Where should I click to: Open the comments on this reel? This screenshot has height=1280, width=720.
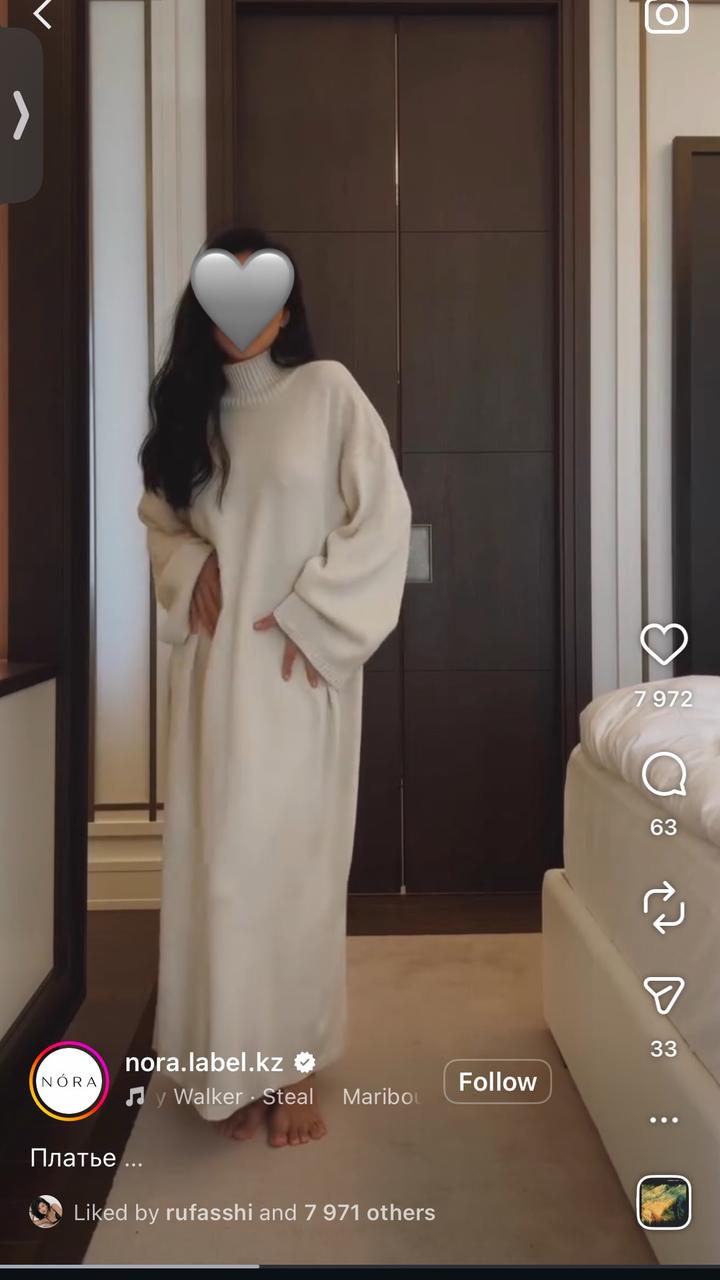[x=664, y=775]
